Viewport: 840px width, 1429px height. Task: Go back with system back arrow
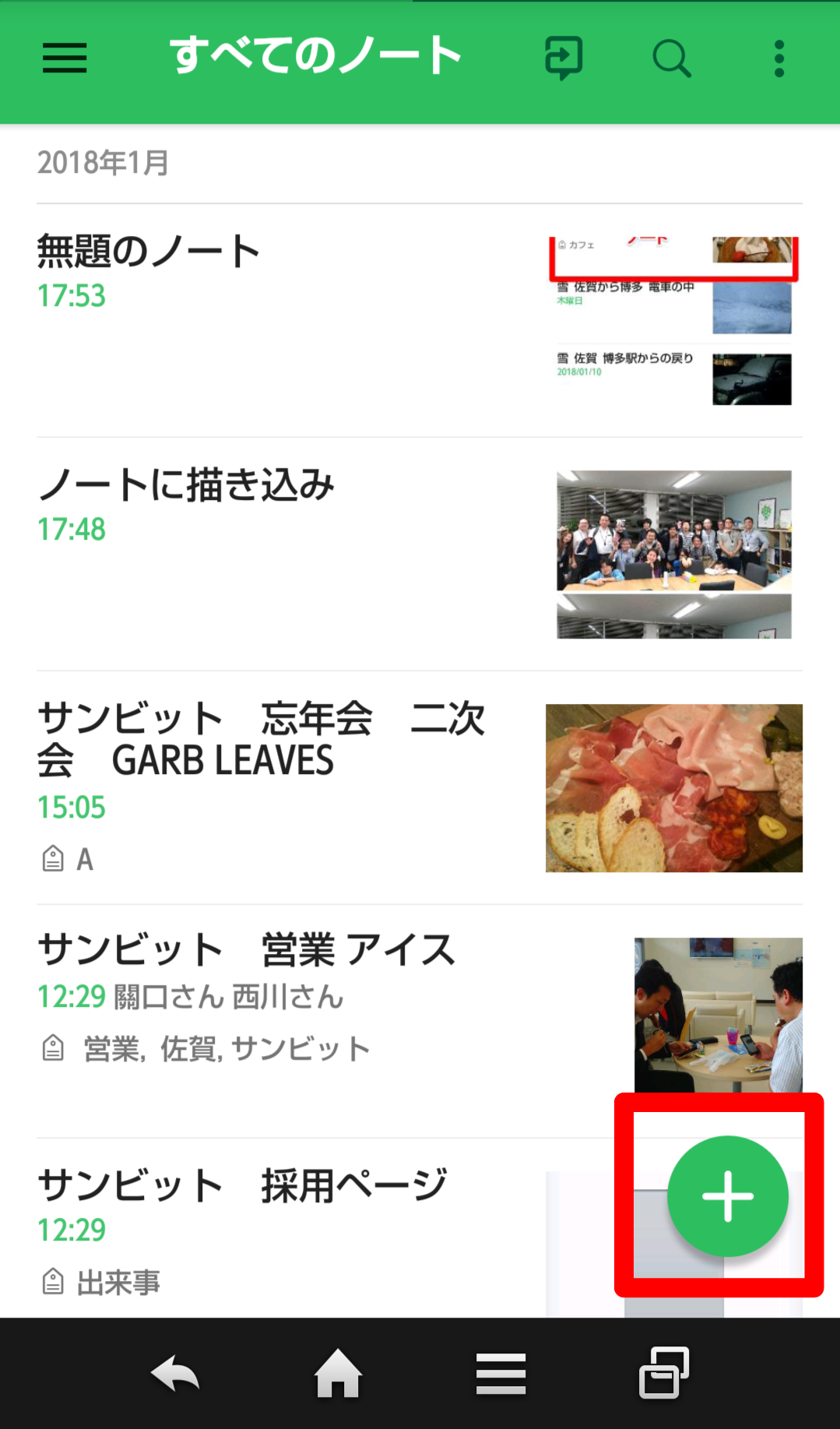point(176,1374)
